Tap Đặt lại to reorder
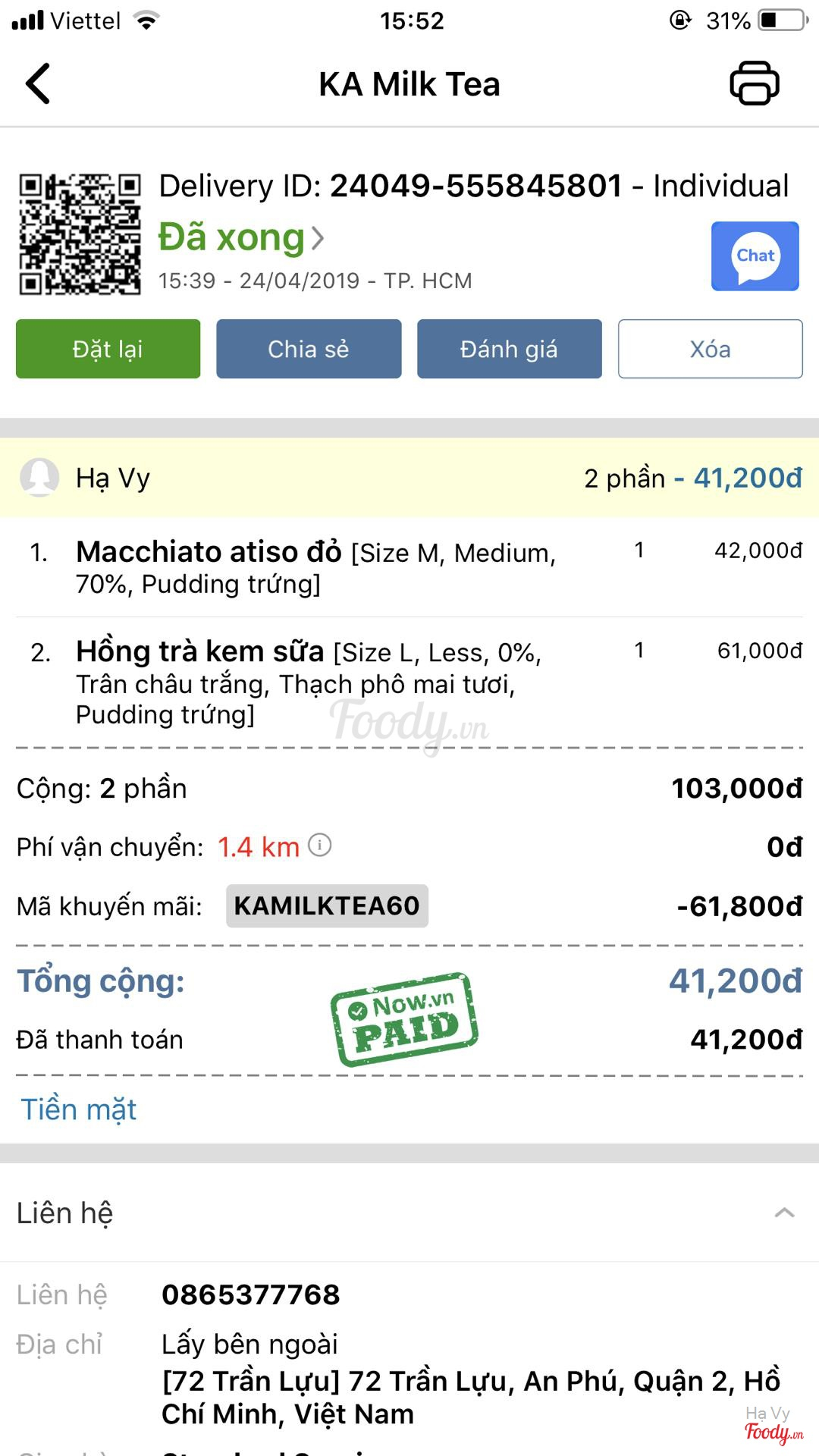Image resolution: width=819 pixels, height=1456 pixels. pos(108,349)
